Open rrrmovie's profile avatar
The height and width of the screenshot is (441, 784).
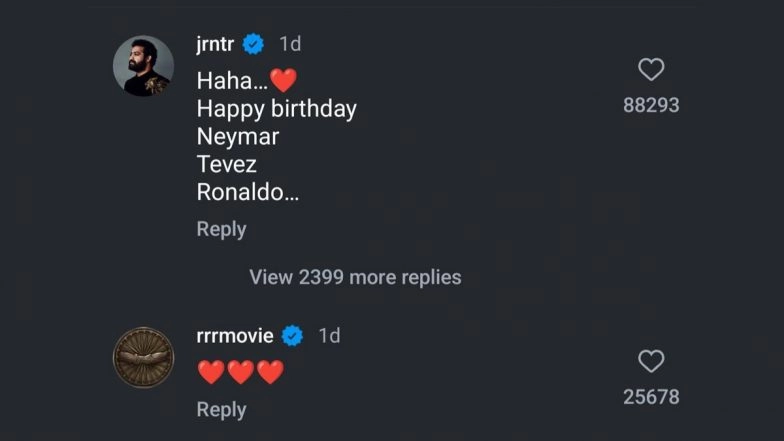143,357
